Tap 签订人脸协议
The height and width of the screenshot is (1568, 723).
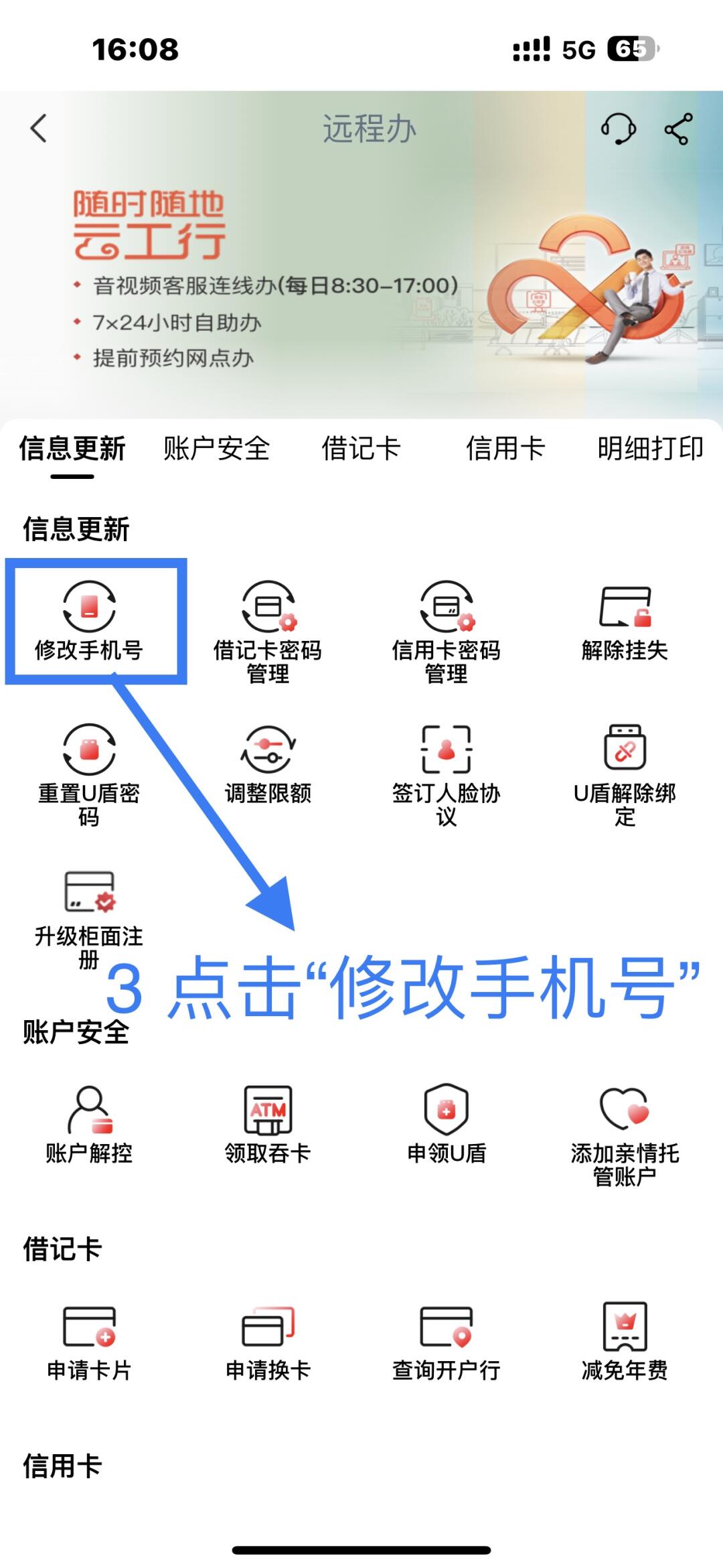coord(447,774)
